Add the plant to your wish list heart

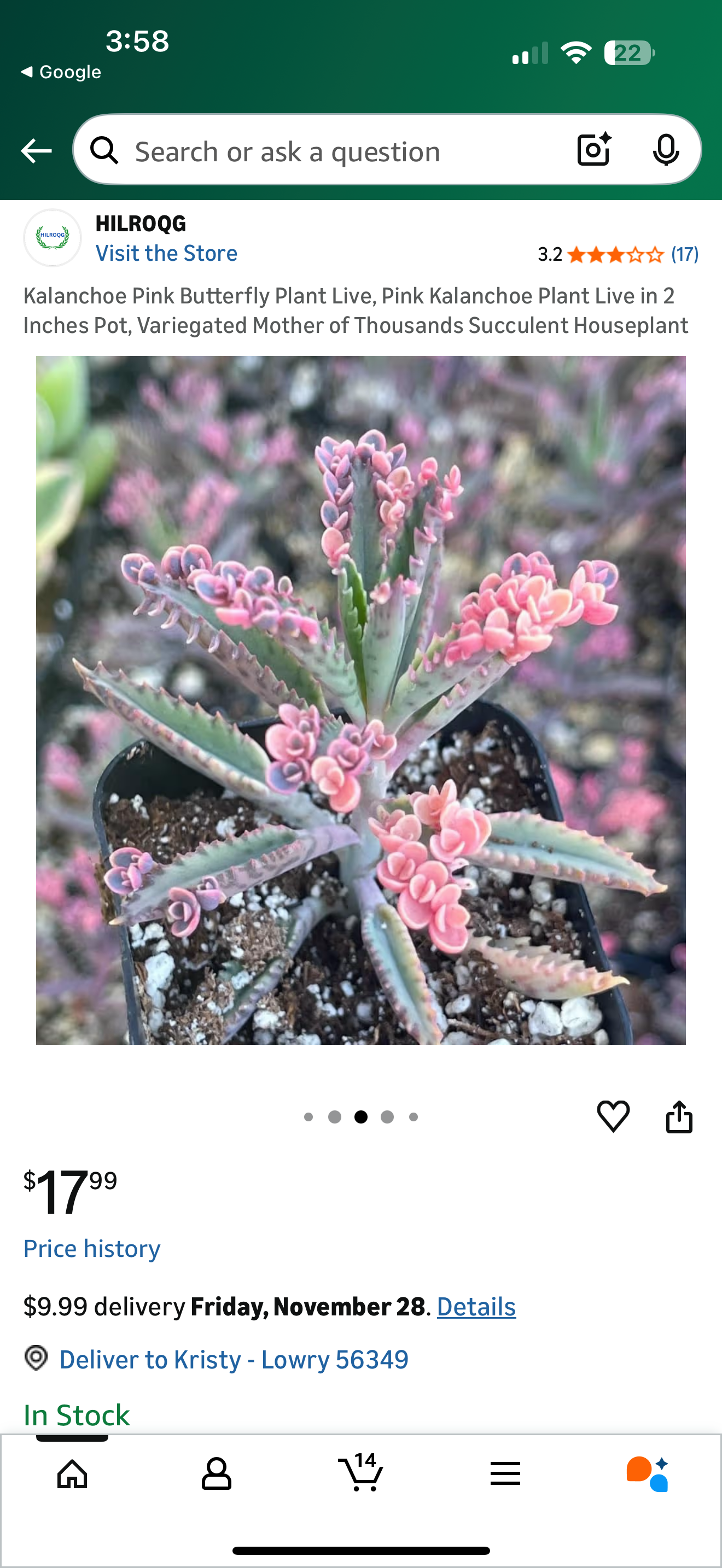614,1116
